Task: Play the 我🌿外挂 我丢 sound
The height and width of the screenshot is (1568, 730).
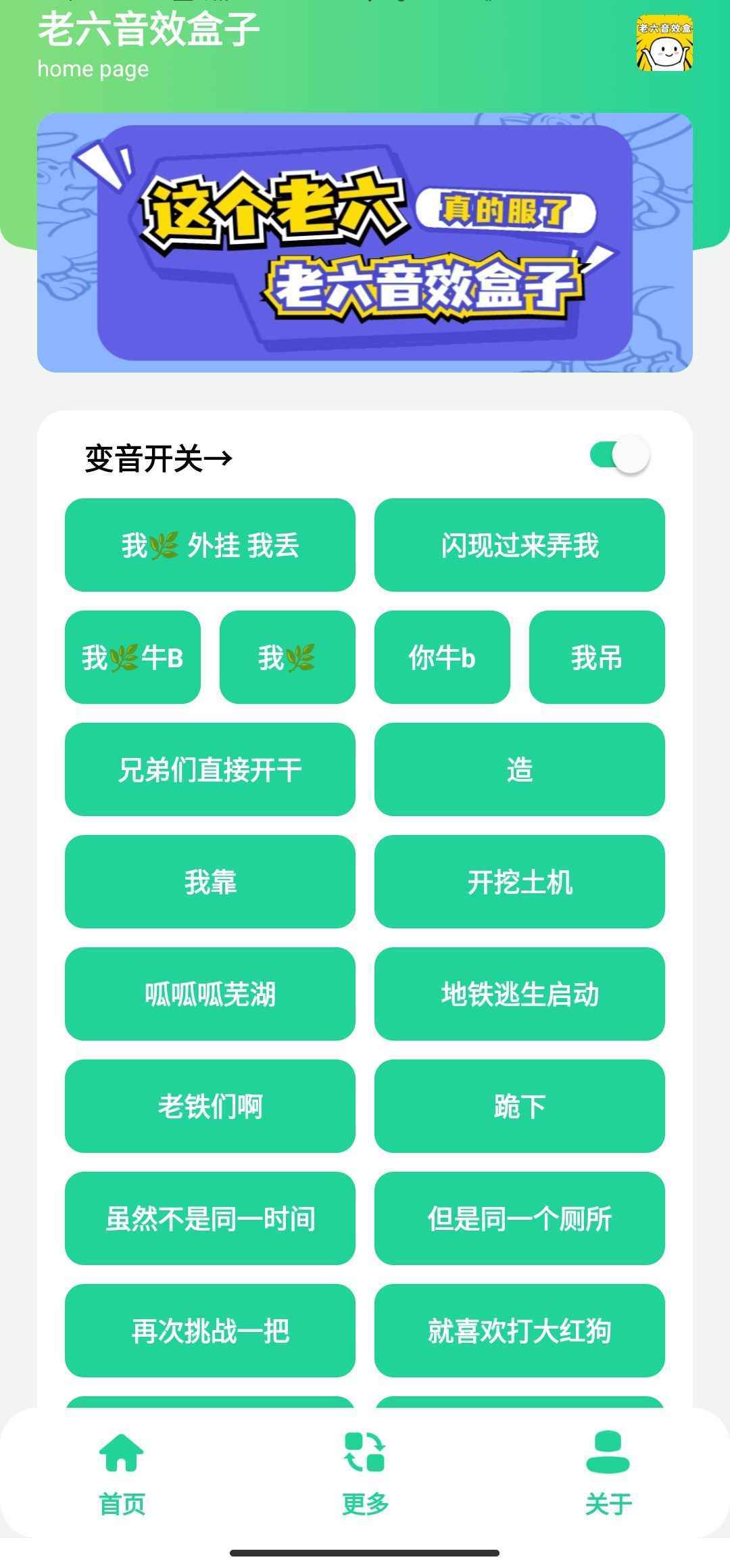Action: (x=210, y=546)
